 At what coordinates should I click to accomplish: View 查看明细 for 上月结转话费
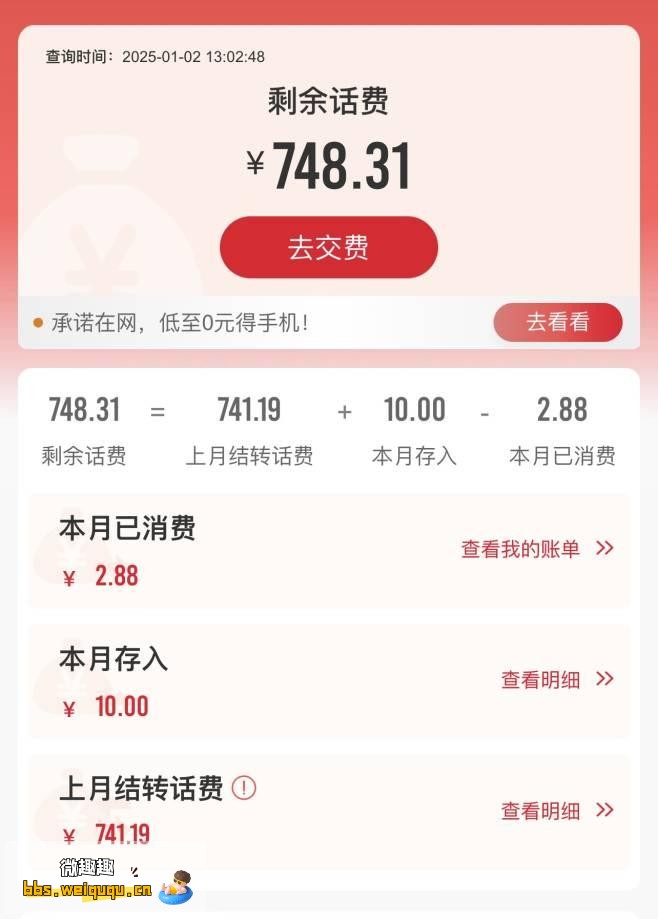[x=556, y=811]
